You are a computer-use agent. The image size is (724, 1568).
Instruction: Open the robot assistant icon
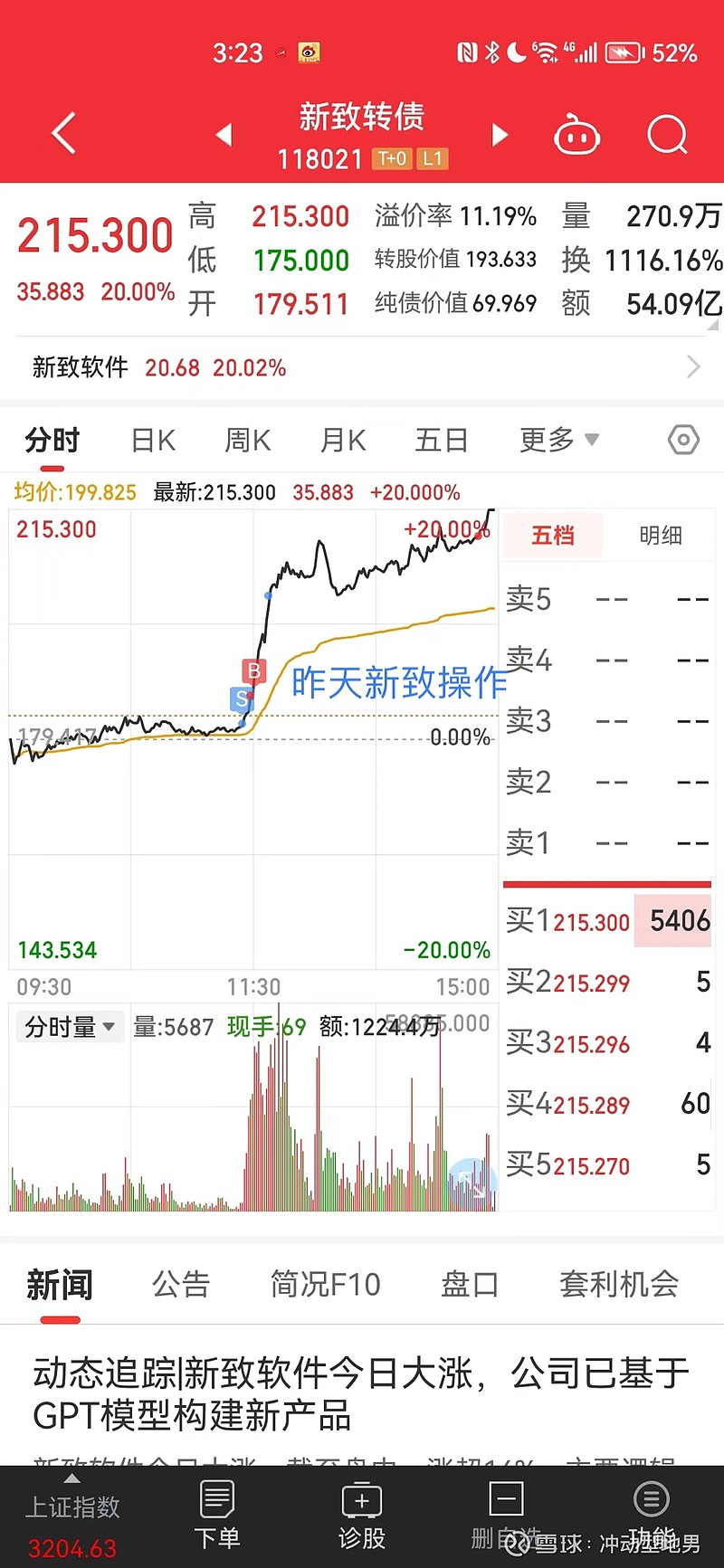click(577, 135)
